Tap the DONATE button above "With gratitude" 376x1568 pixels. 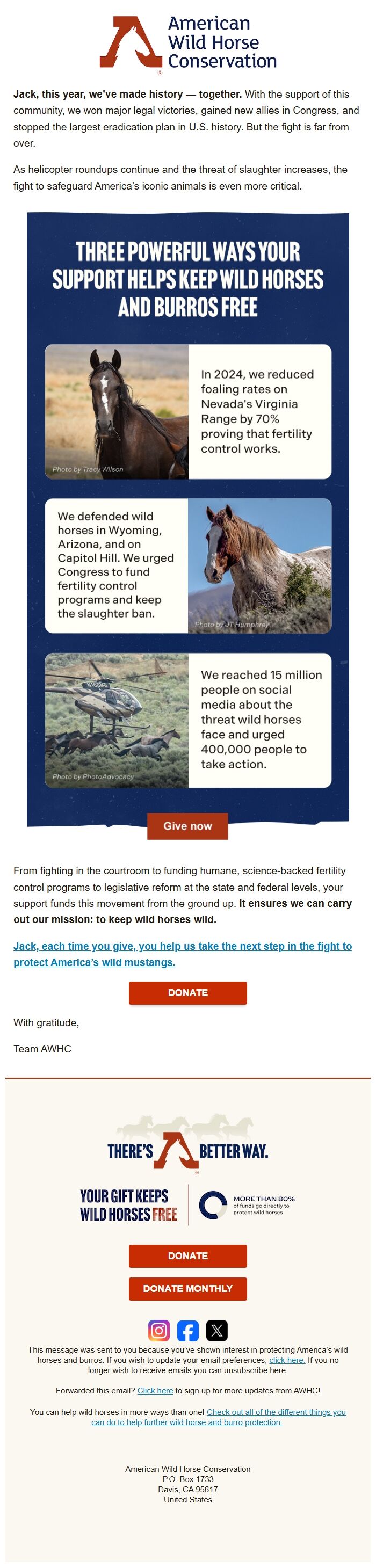(x=187, y=992)
